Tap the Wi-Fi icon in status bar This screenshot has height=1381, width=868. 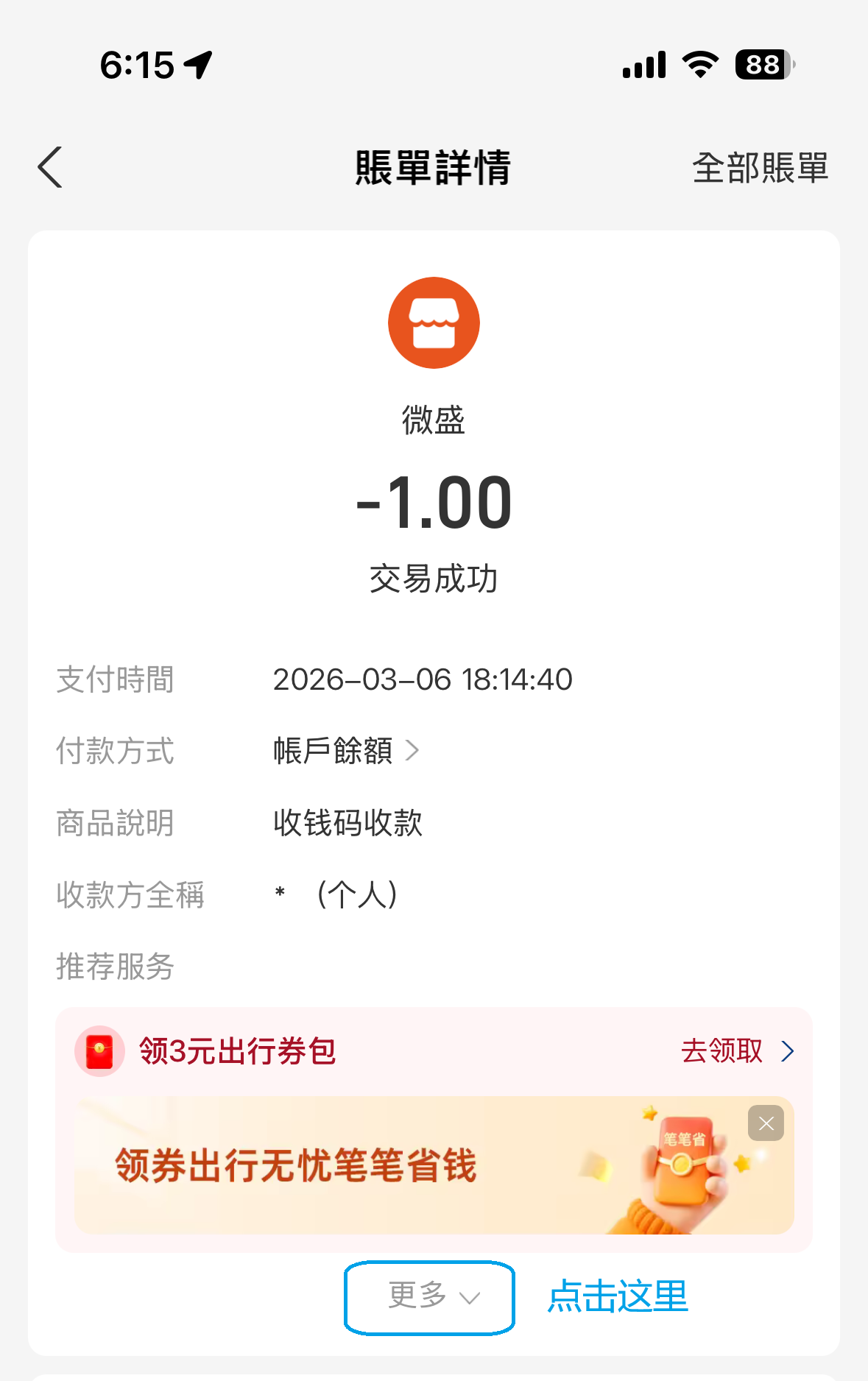[x=698, y=65]
